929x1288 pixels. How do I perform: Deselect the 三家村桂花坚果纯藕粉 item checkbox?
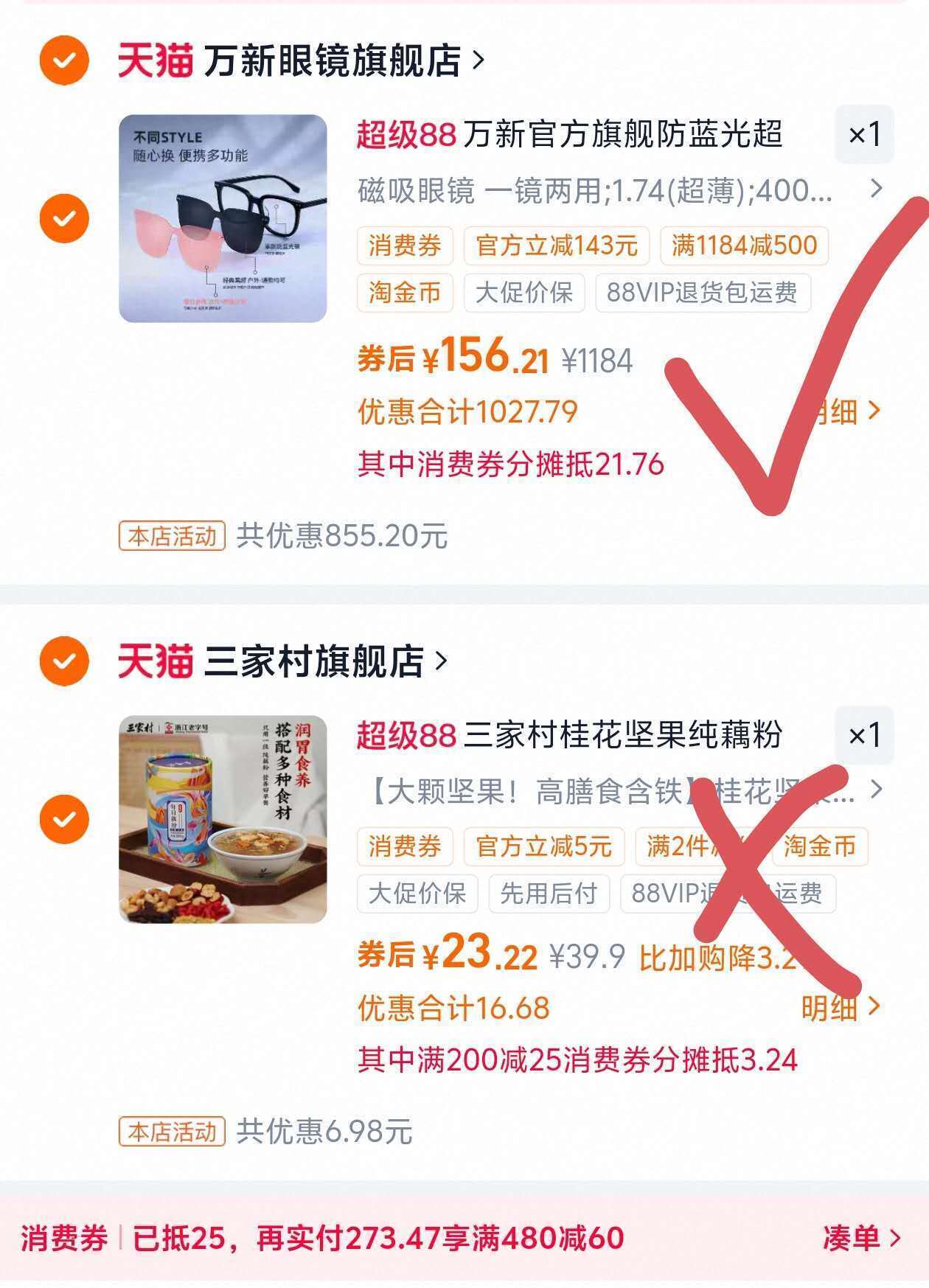coord(64,819)
